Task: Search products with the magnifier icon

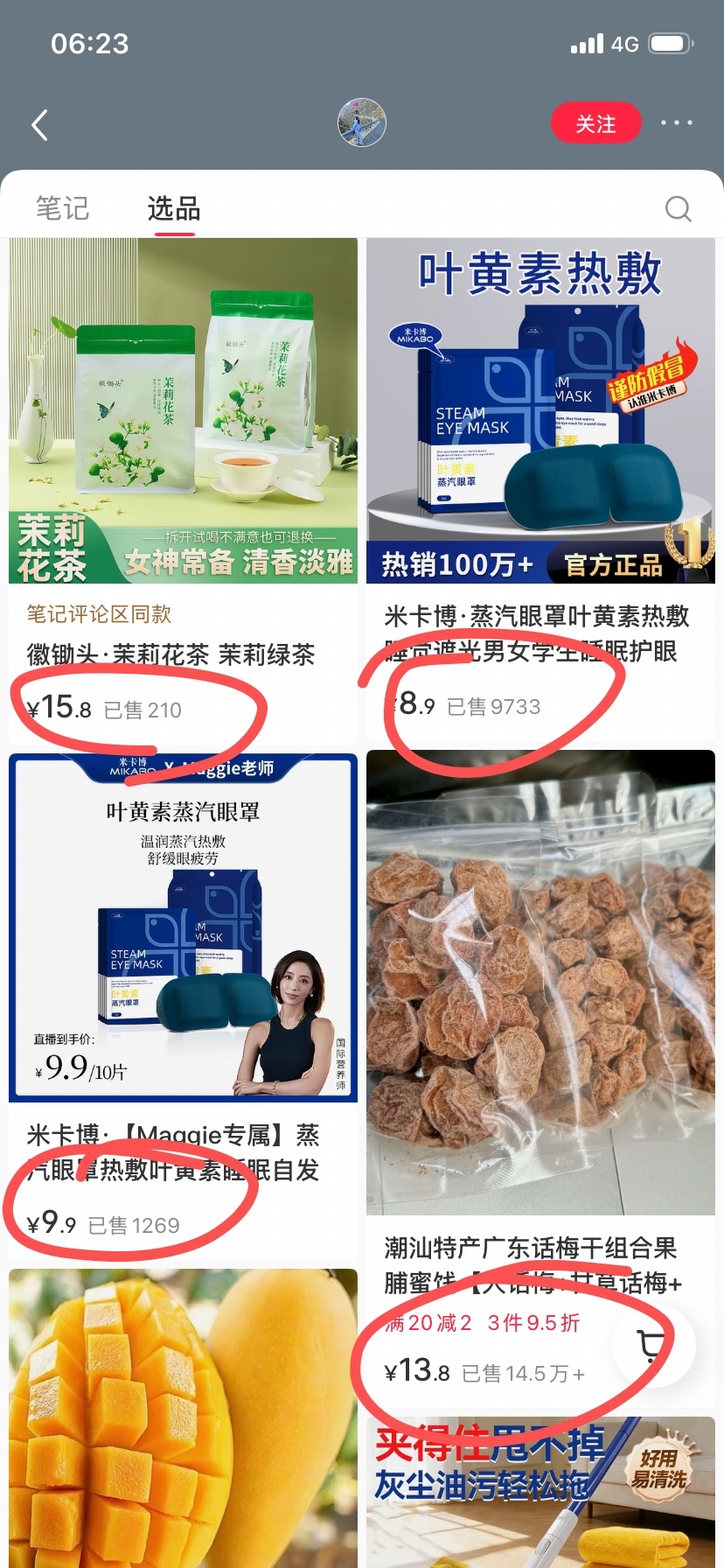Action: pos(679,208)
